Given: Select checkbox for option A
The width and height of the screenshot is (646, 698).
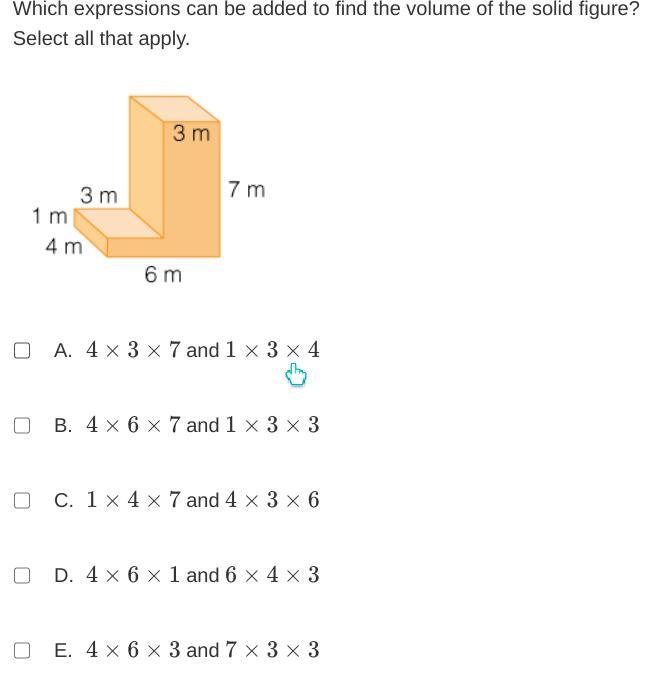Looking at the screenshot, I should click(x=22, y=350).
